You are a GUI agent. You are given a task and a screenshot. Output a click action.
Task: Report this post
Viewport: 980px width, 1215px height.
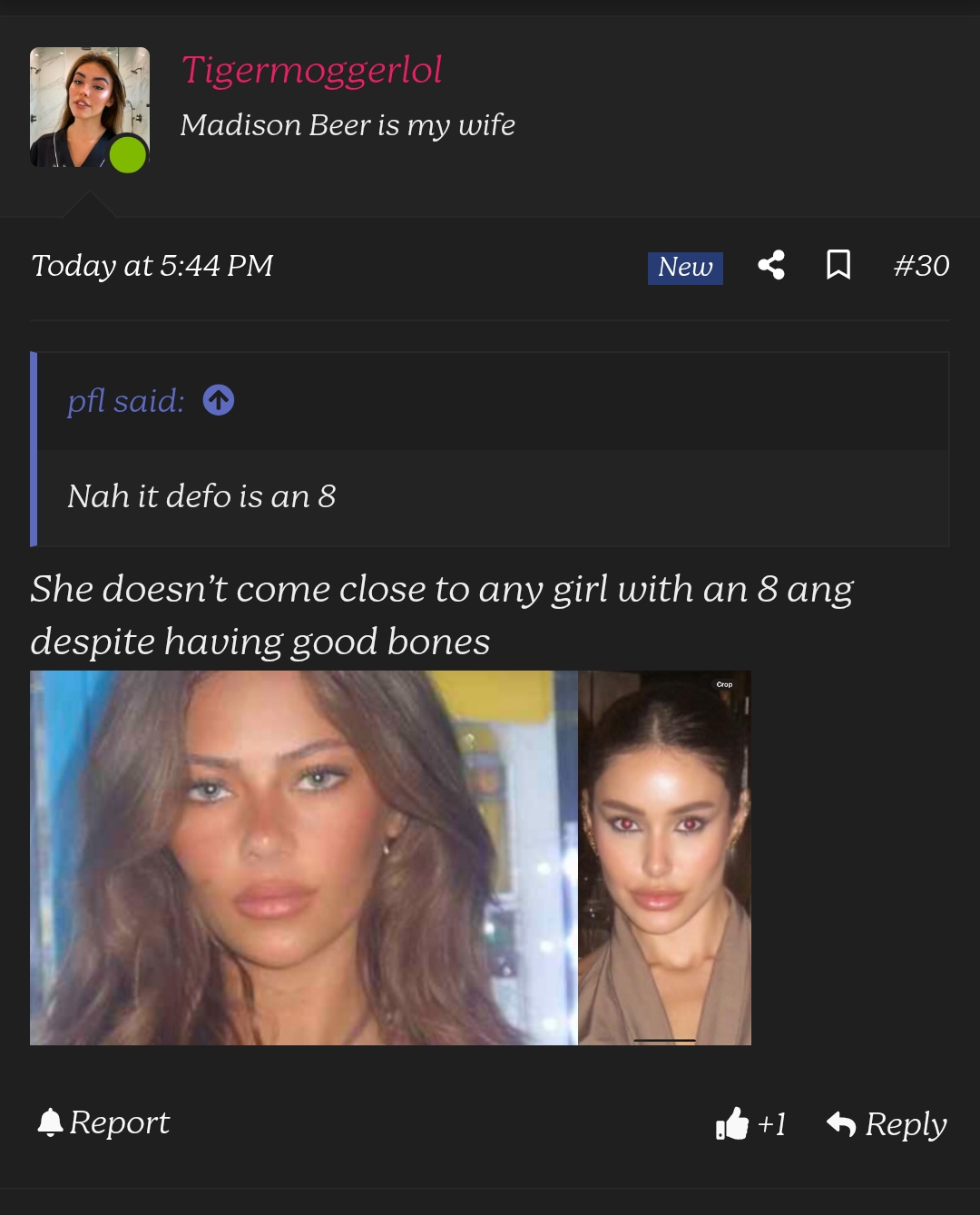(103, 1122)
